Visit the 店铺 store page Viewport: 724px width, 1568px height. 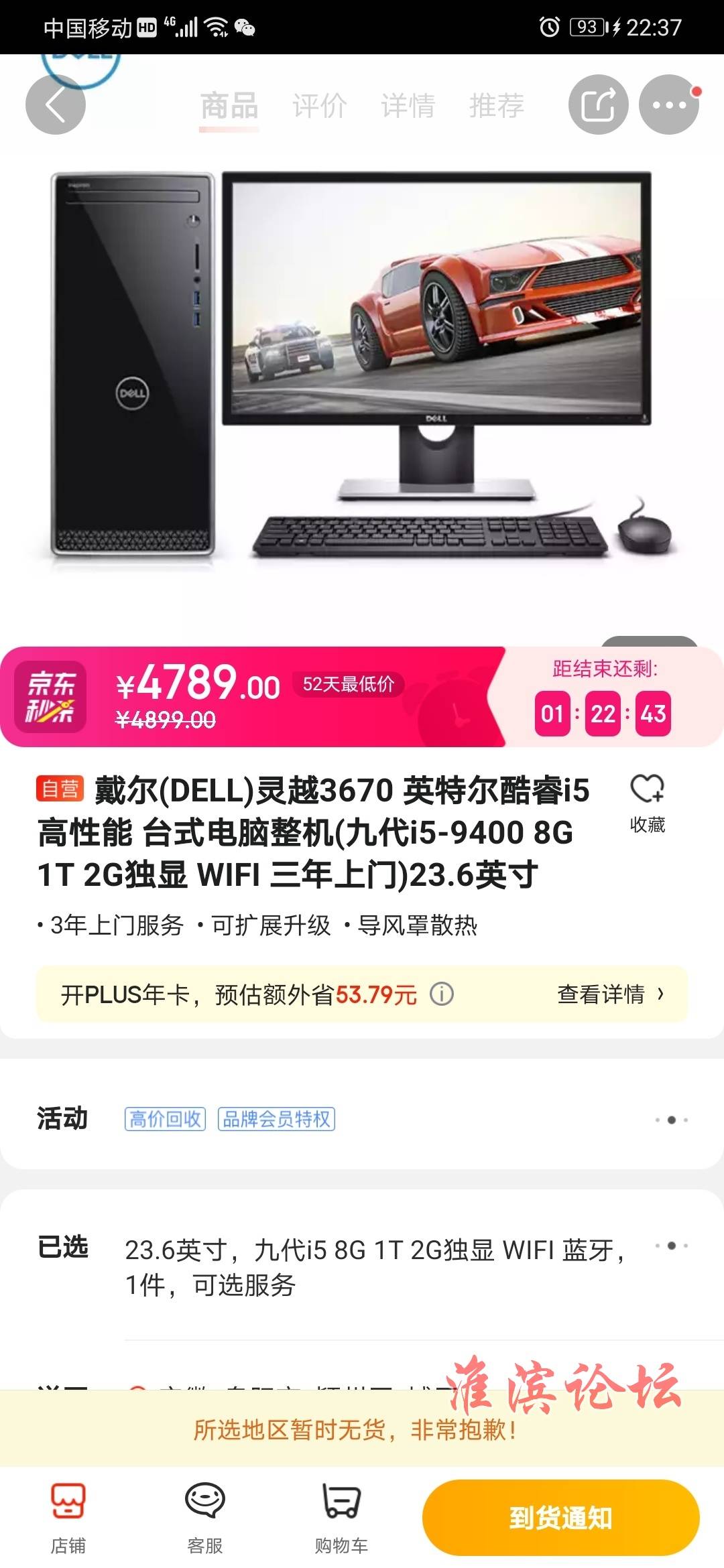tap(68, 1518)
